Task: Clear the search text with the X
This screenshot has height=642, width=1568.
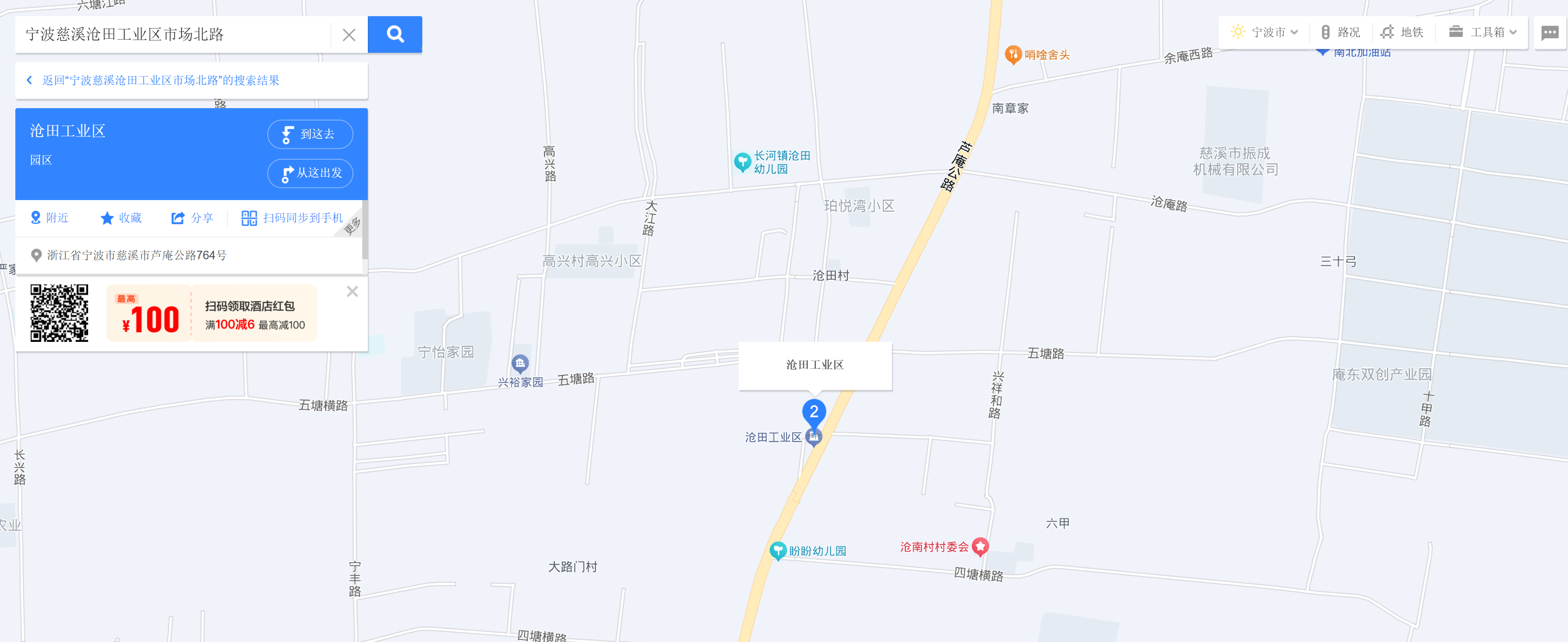Action: coord(349,34)
